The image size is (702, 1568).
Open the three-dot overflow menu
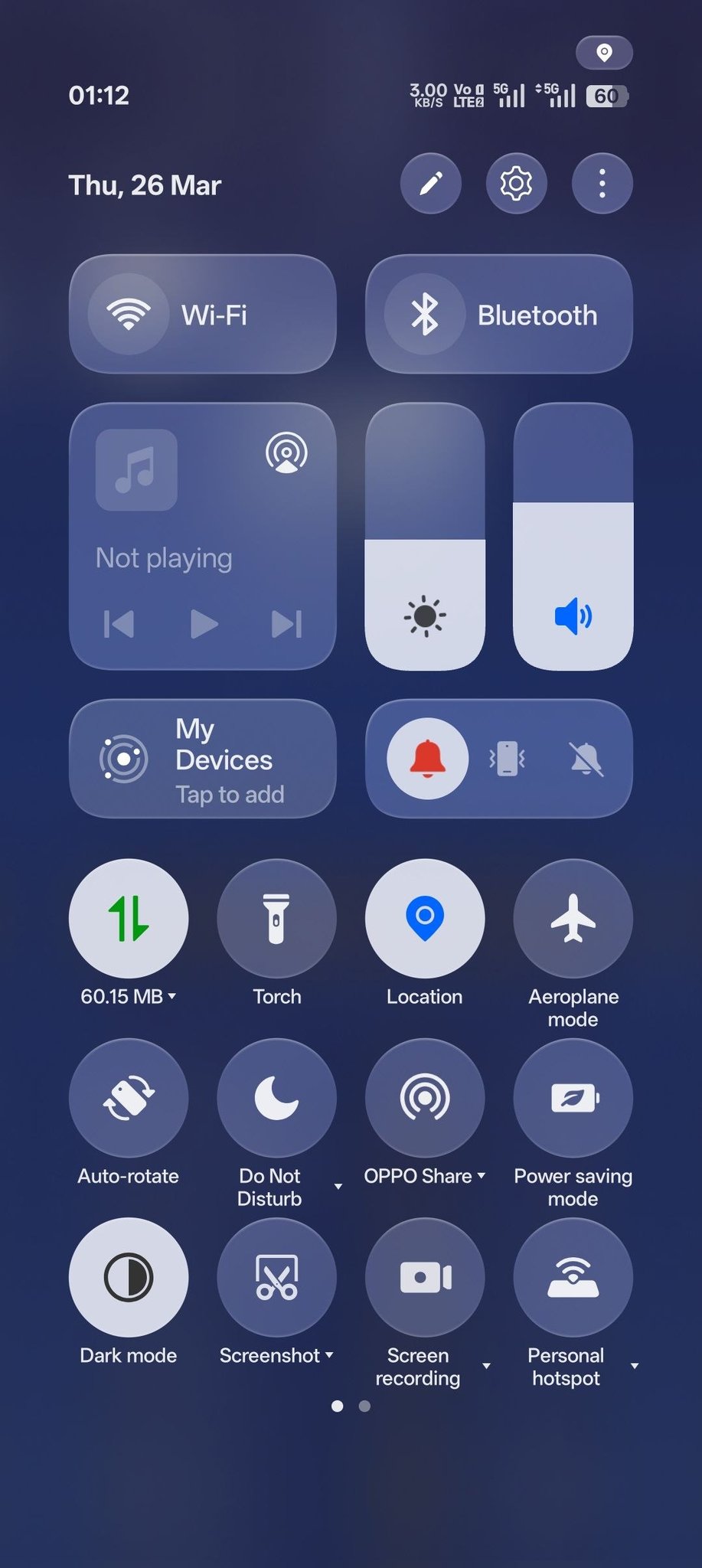[602, 184]
